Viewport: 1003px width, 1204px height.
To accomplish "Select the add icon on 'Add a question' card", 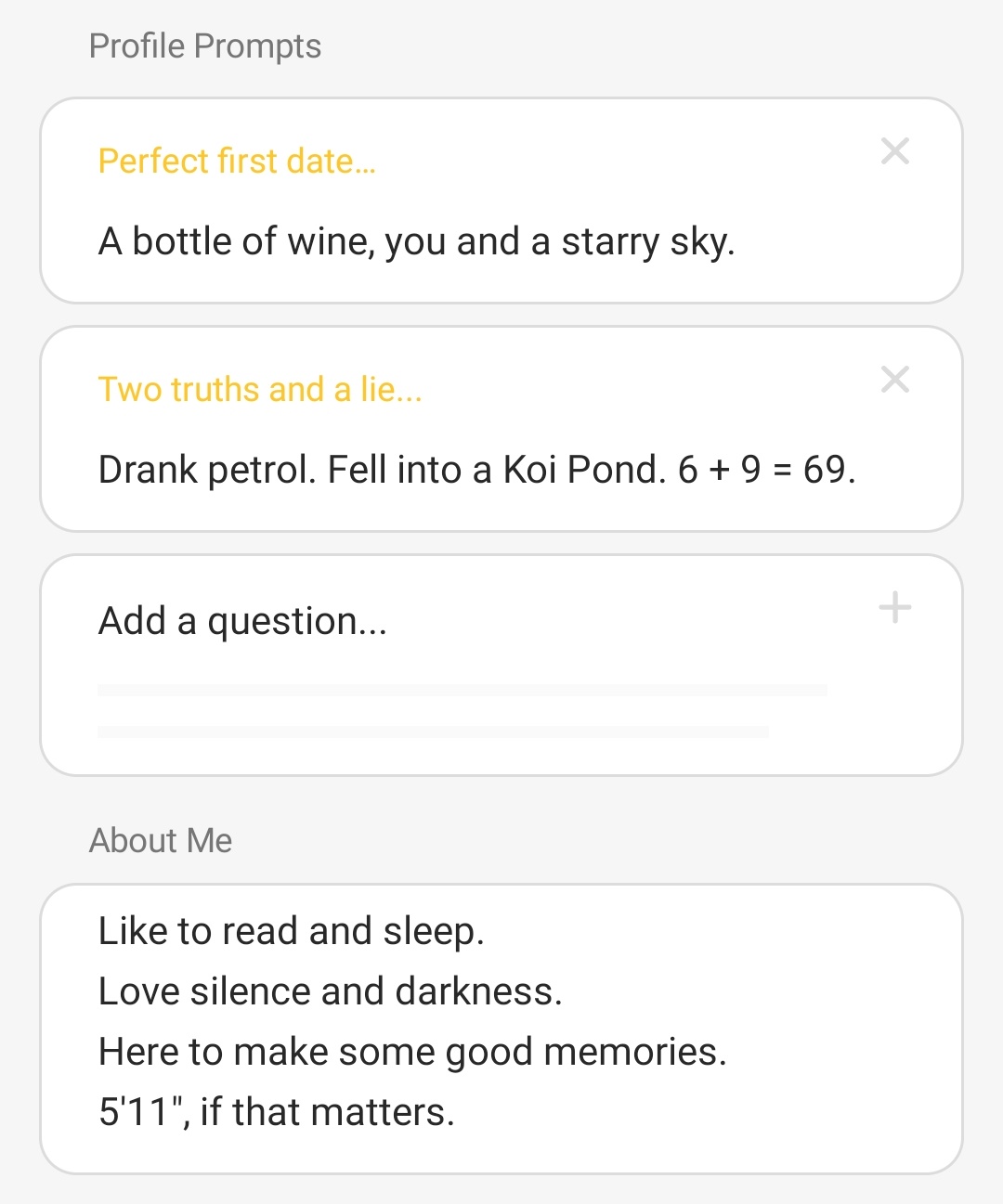I will click(x=894, y=608).
